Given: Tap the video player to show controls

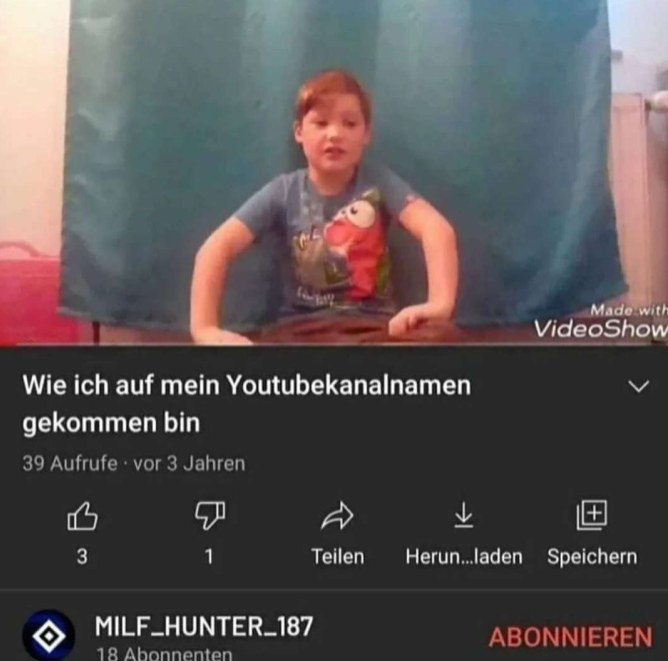Looking at the screenshot, I should click(x=334, y=172).
